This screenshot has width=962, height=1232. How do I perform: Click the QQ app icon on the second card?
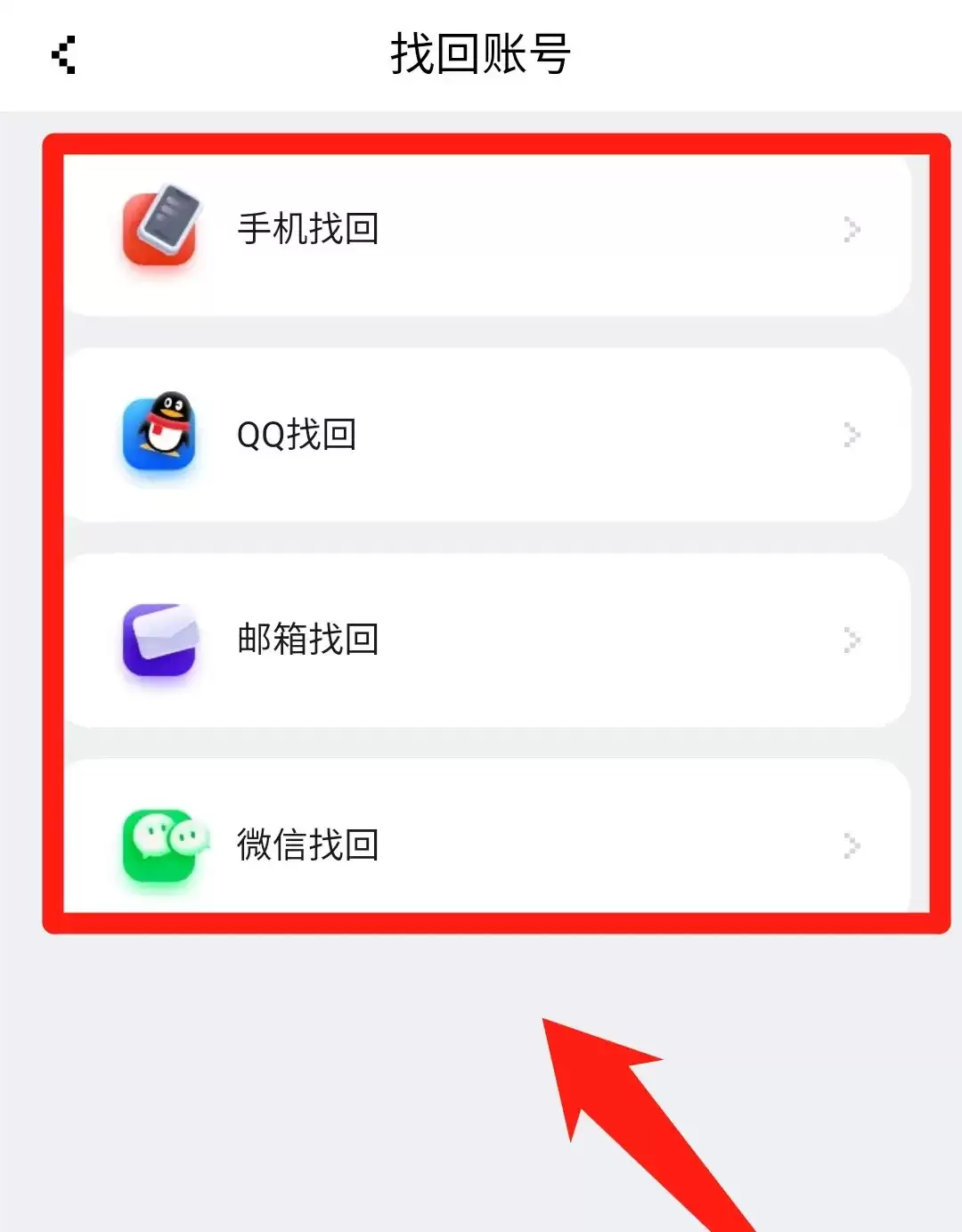(x=160, y=434)
